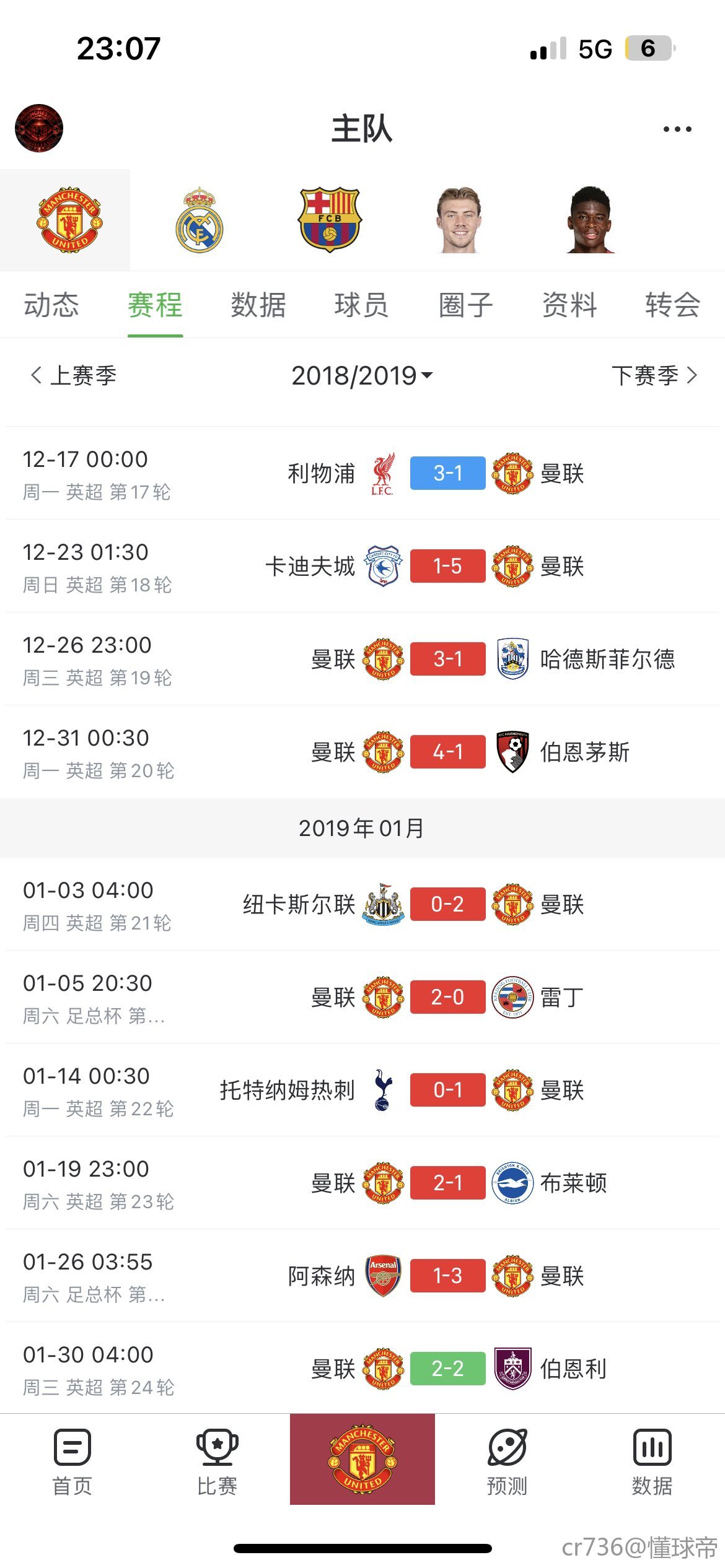Open the profile avatar in the header
The height and width of the screenshot is (1568, 725).
[39, 128]
